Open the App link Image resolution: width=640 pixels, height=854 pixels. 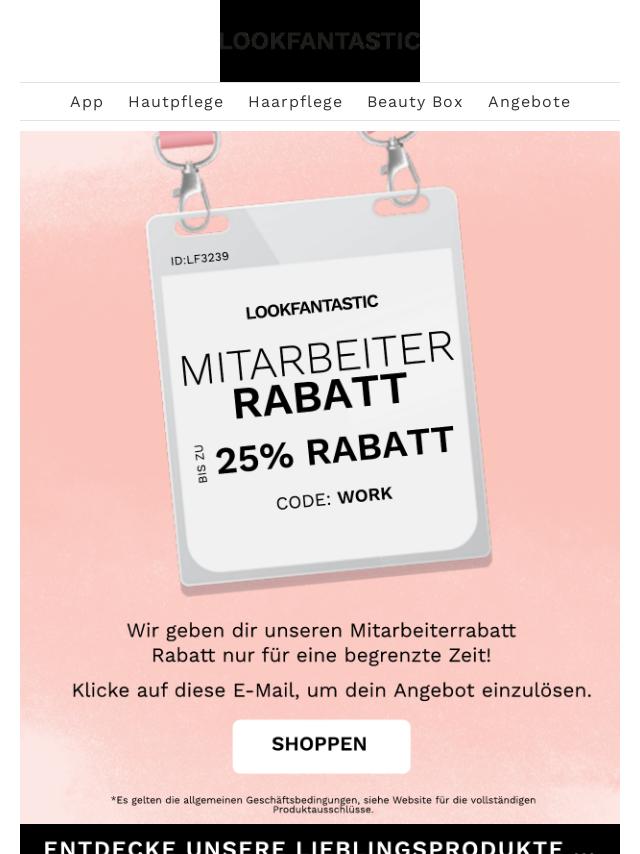[x=87, y=102]
